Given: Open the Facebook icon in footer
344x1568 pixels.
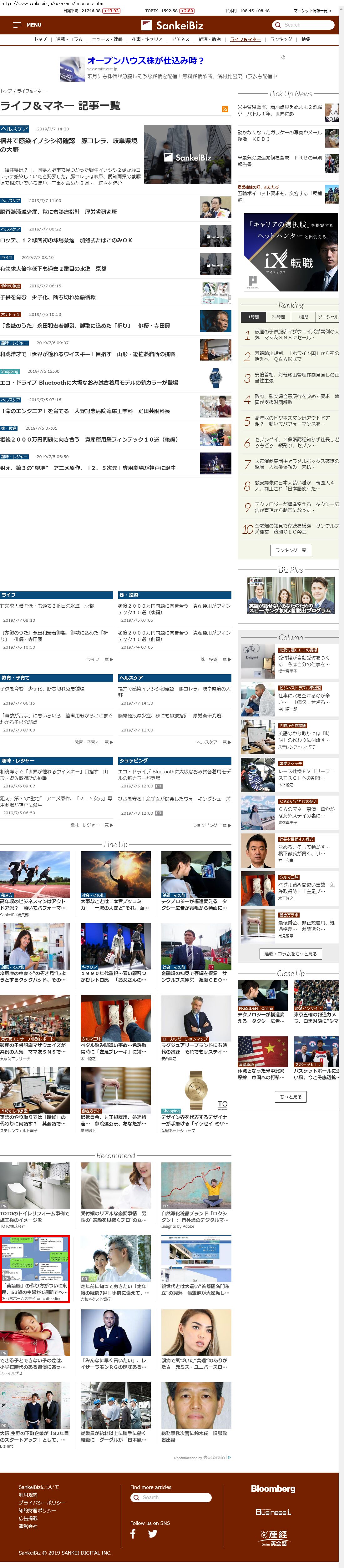Looking at the screenshot, I should tap(133, 1533).
